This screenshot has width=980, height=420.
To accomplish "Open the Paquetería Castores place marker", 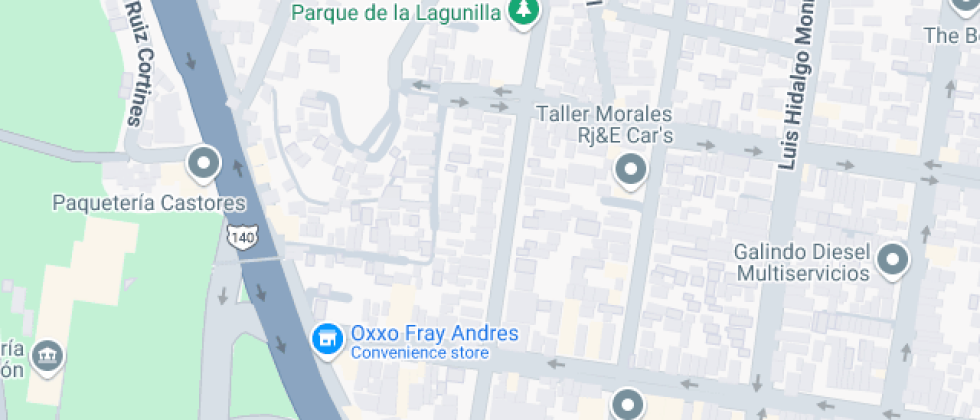I will point(204,163).
